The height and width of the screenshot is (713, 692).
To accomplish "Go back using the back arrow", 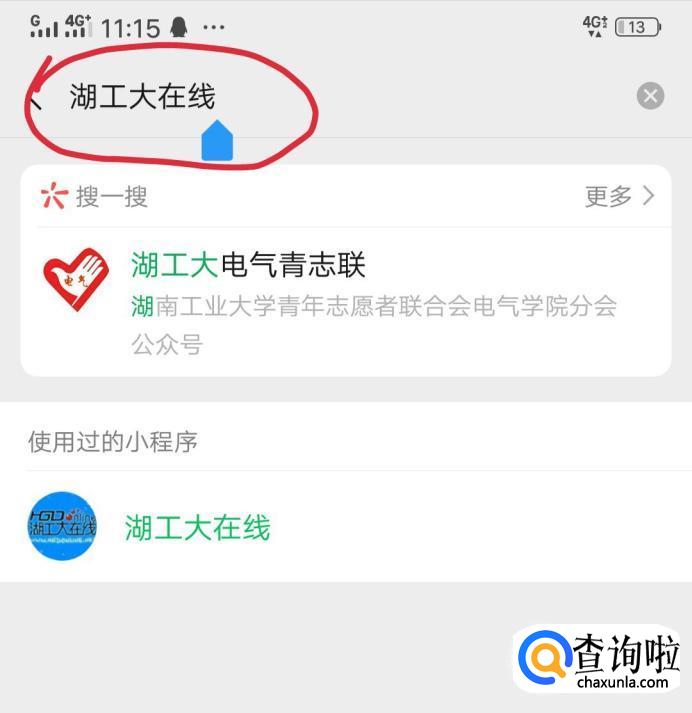I will coord(36,97).
